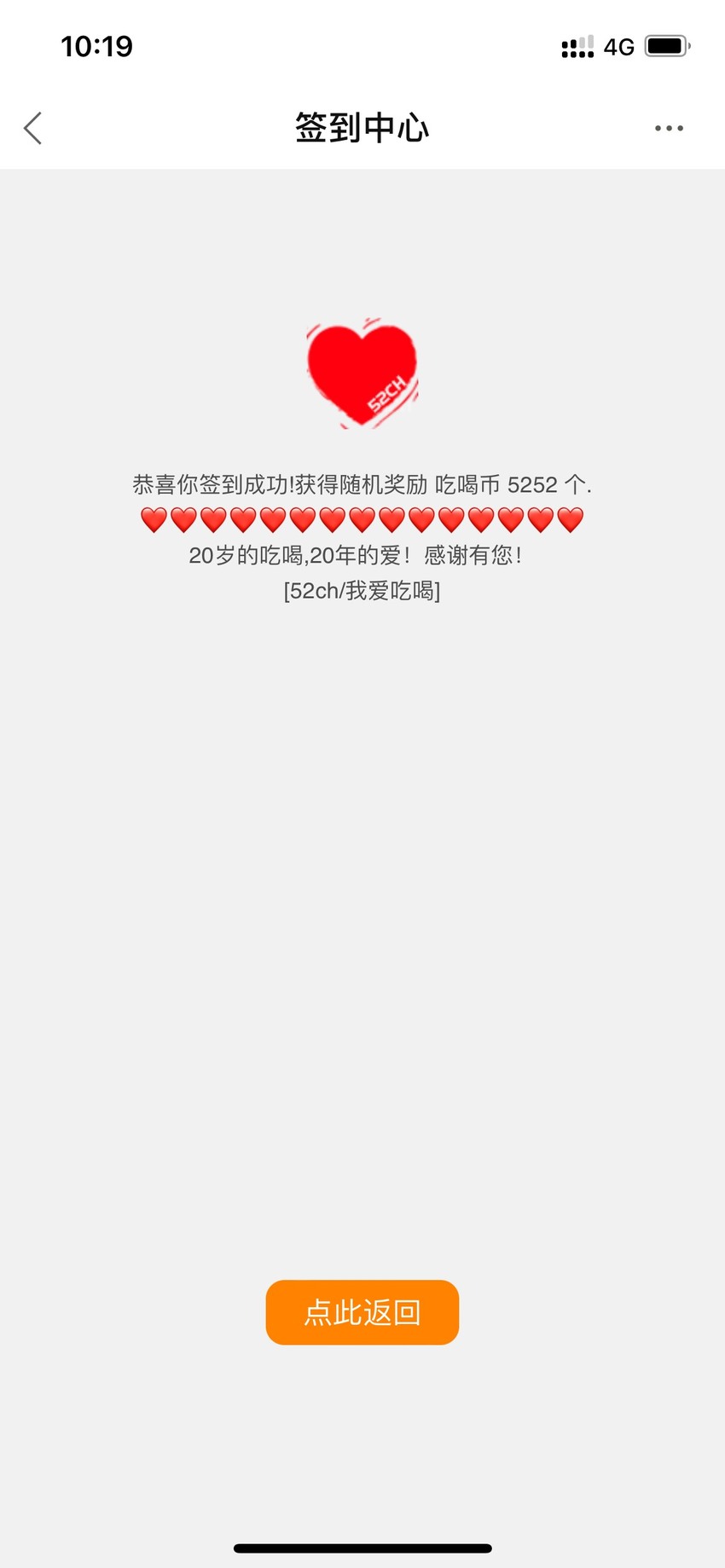Viewport: 725px width, 1568px height.
Task: Tap the orange 点此返回 button
Action: (x=362, y=1312)
